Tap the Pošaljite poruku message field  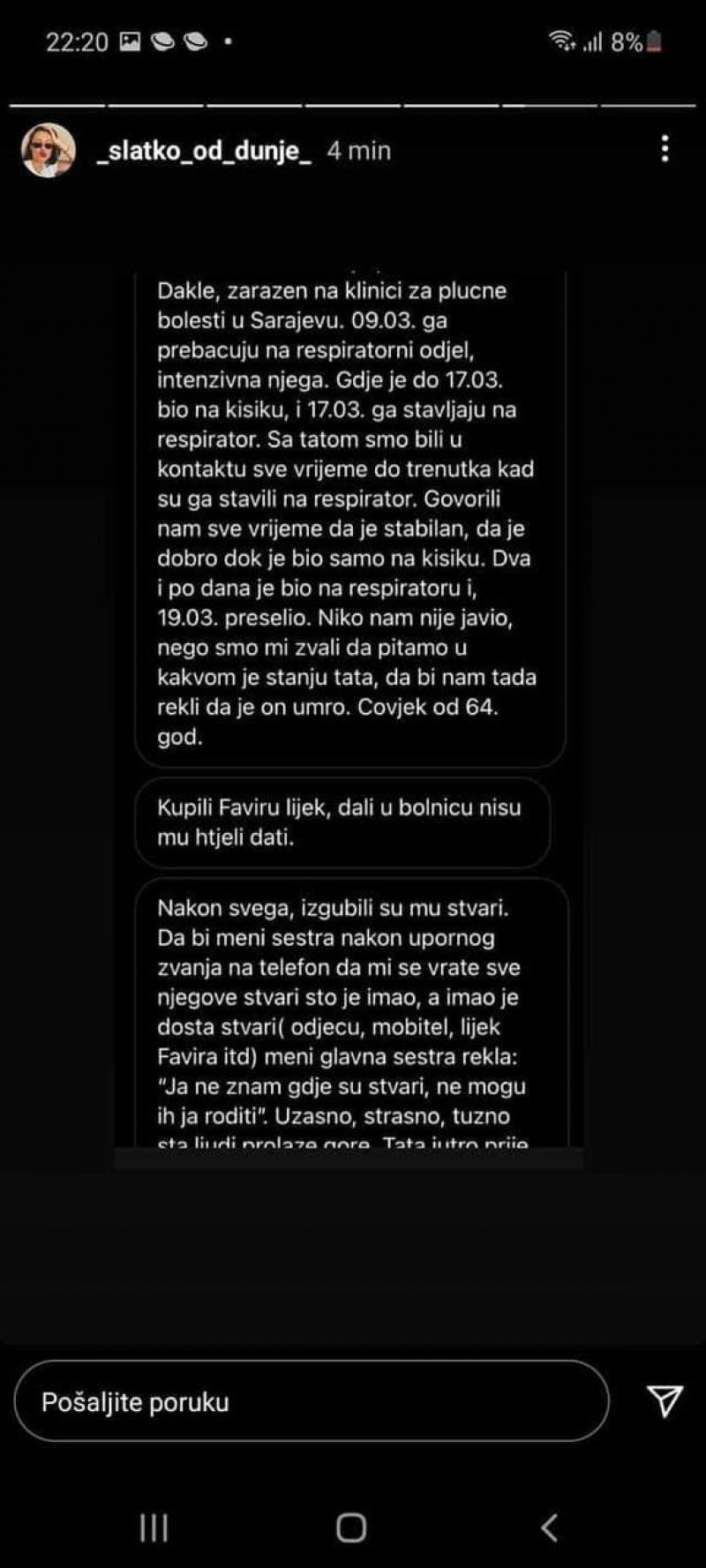click(x=311, y=1401)
